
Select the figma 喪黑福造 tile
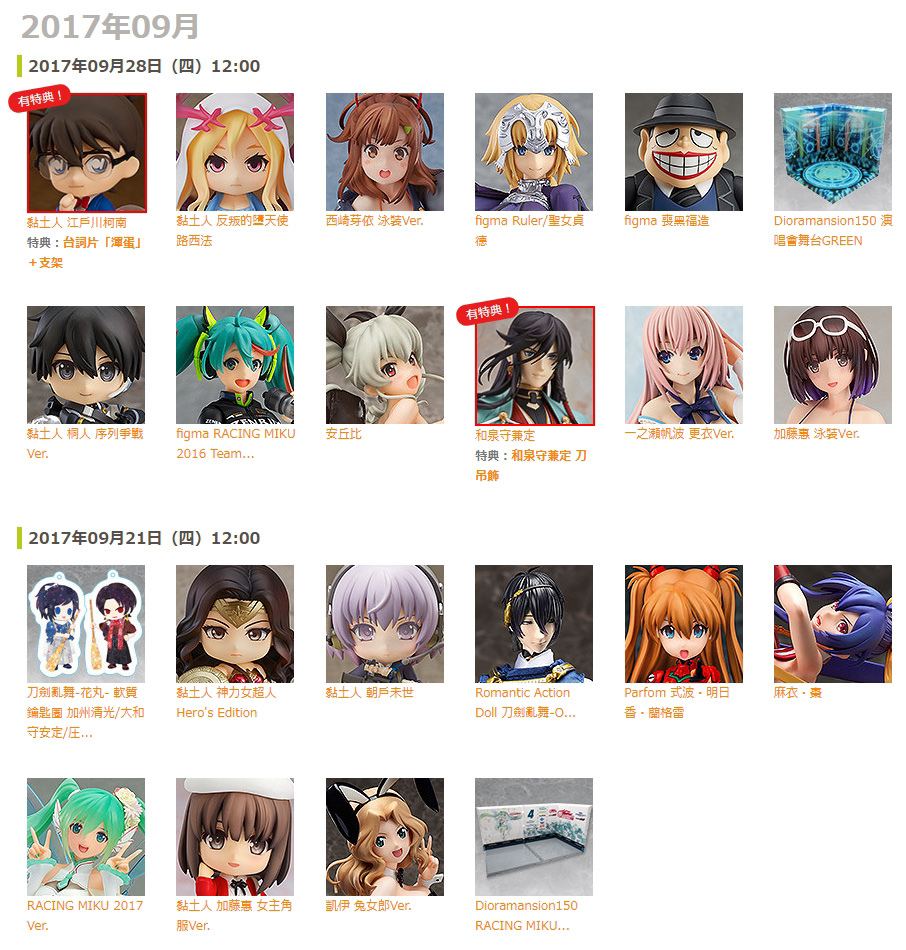(x=684, y=152)
